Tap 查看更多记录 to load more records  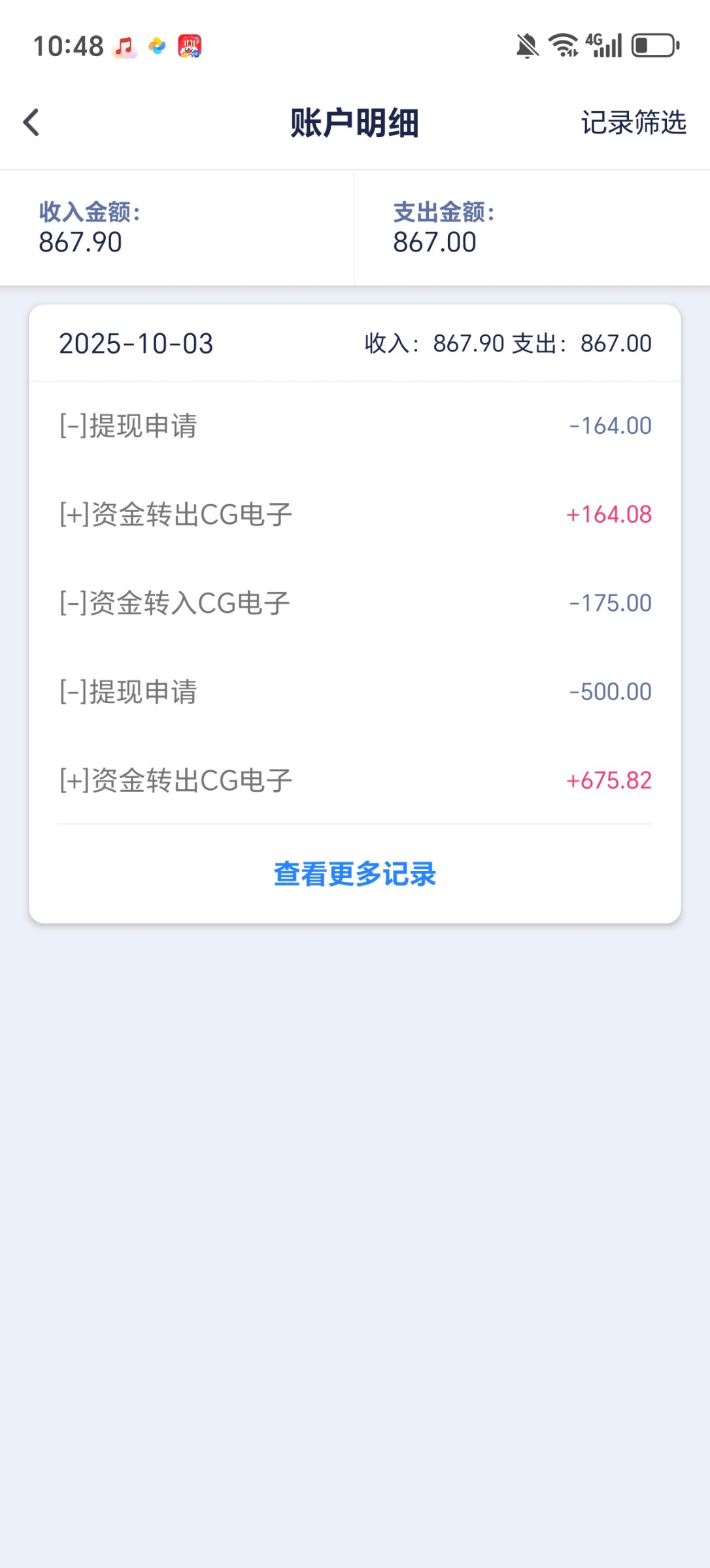click(x=354, y=874)
